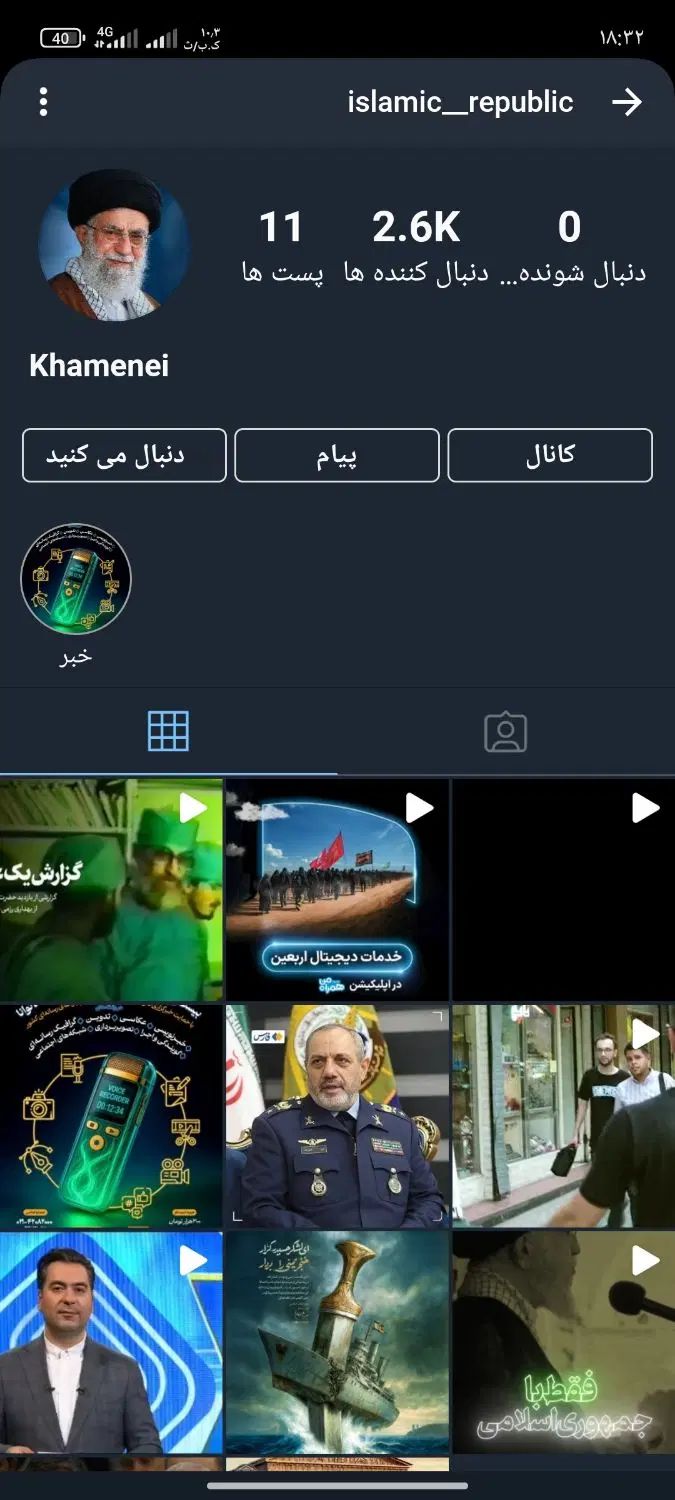Open the three-dot overflow menu
The height and width of the screenshot is (1500, 675).
tap(43, 102)
